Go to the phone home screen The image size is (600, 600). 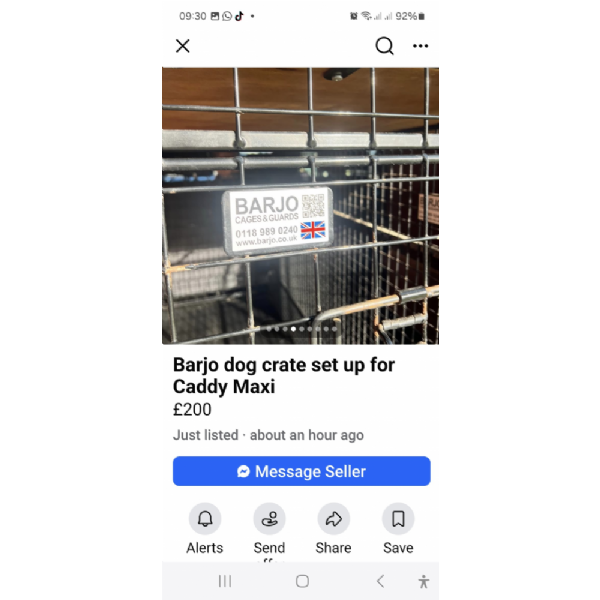(302, 581)
